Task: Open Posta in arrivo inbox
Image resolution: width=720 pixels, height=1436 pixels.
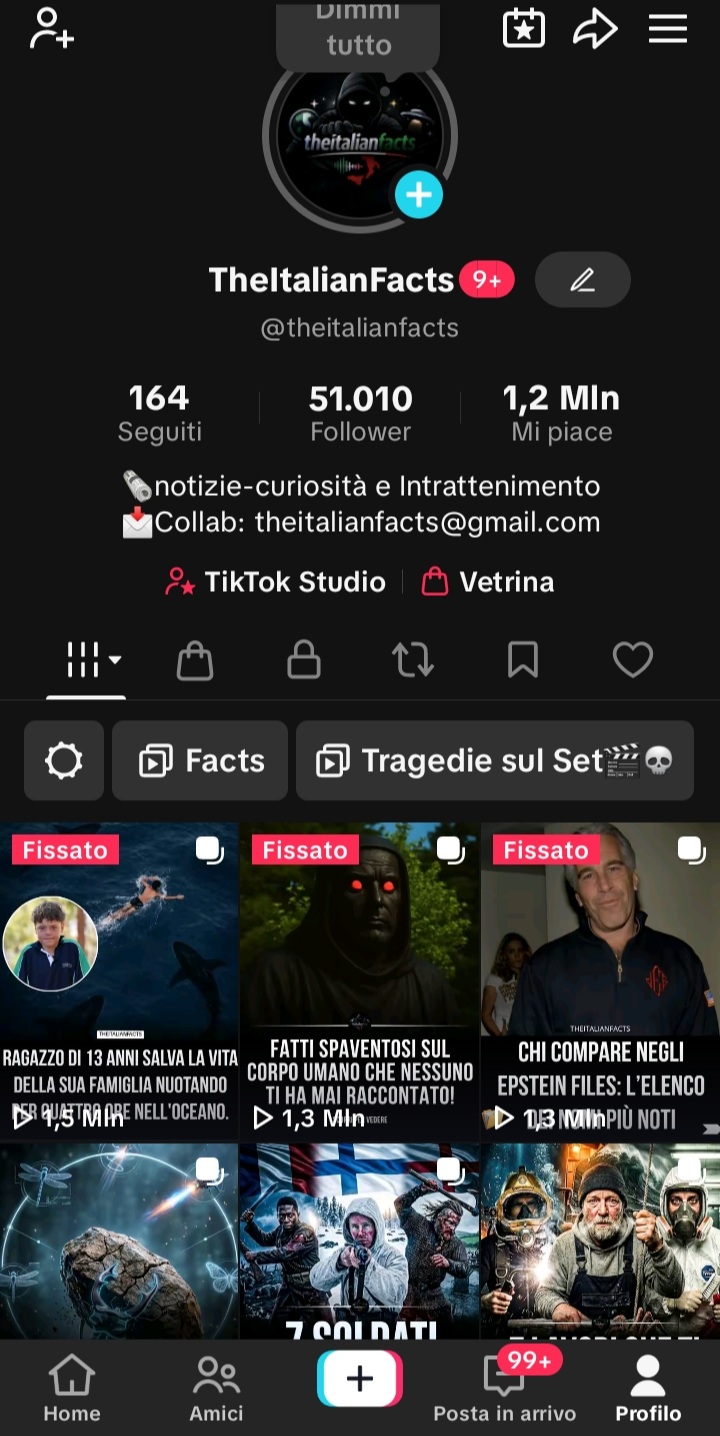Action: 504,1388
